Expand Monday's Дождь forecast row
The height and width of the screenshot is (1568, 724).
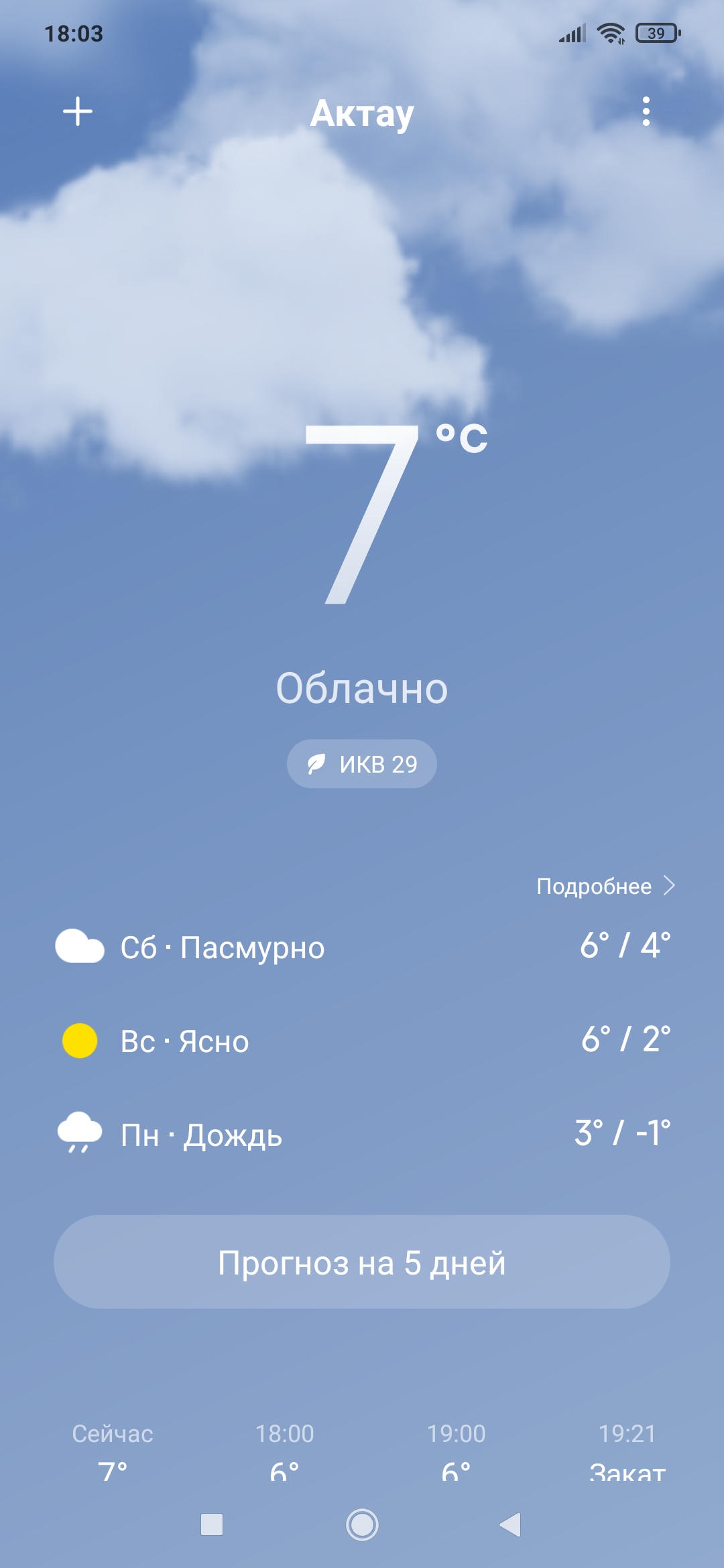coord(362,1134)
